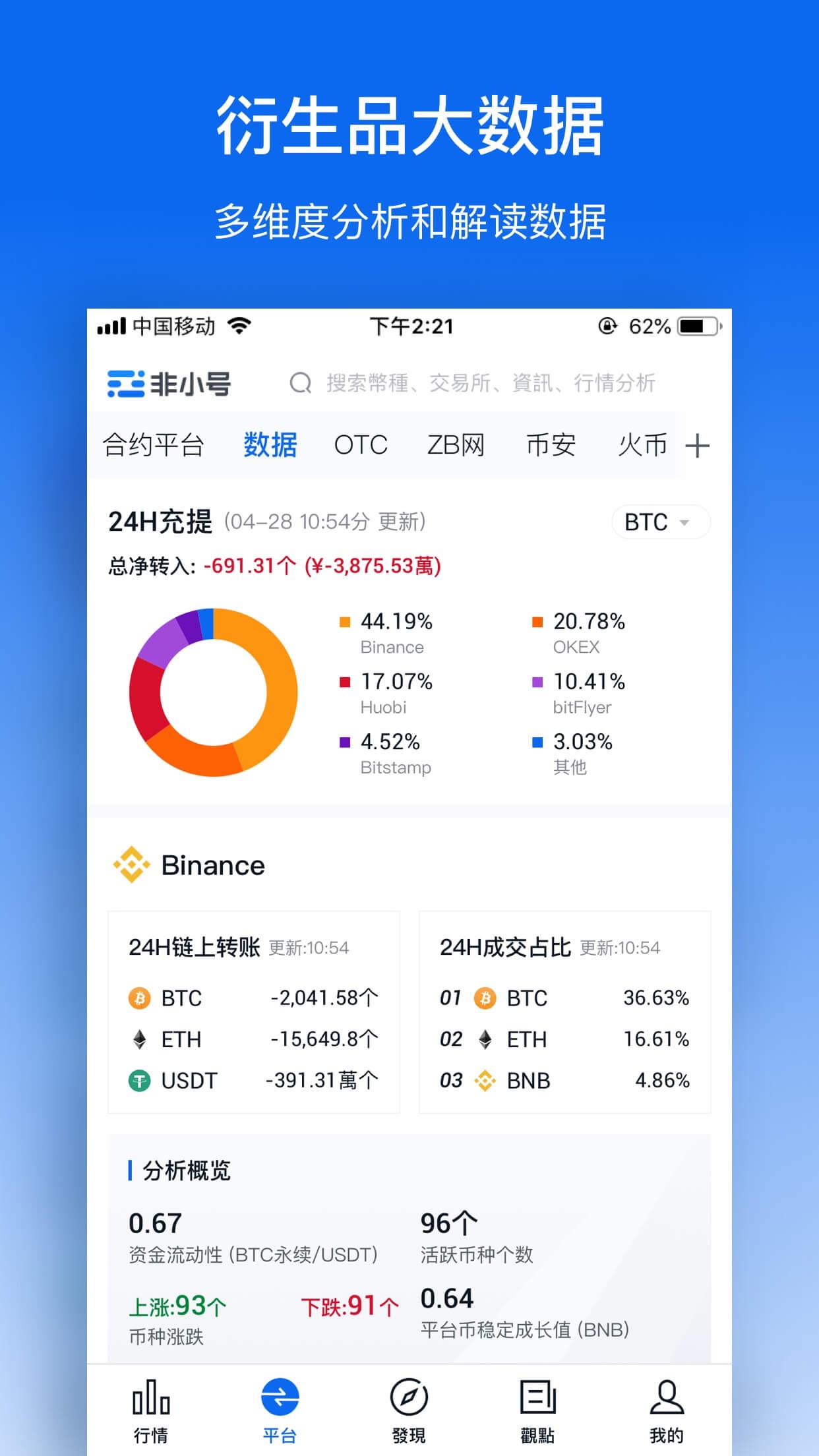Open the BTC currency dropdown
Viewport: 819px width, 1456px height.
(x=659, y=522)
